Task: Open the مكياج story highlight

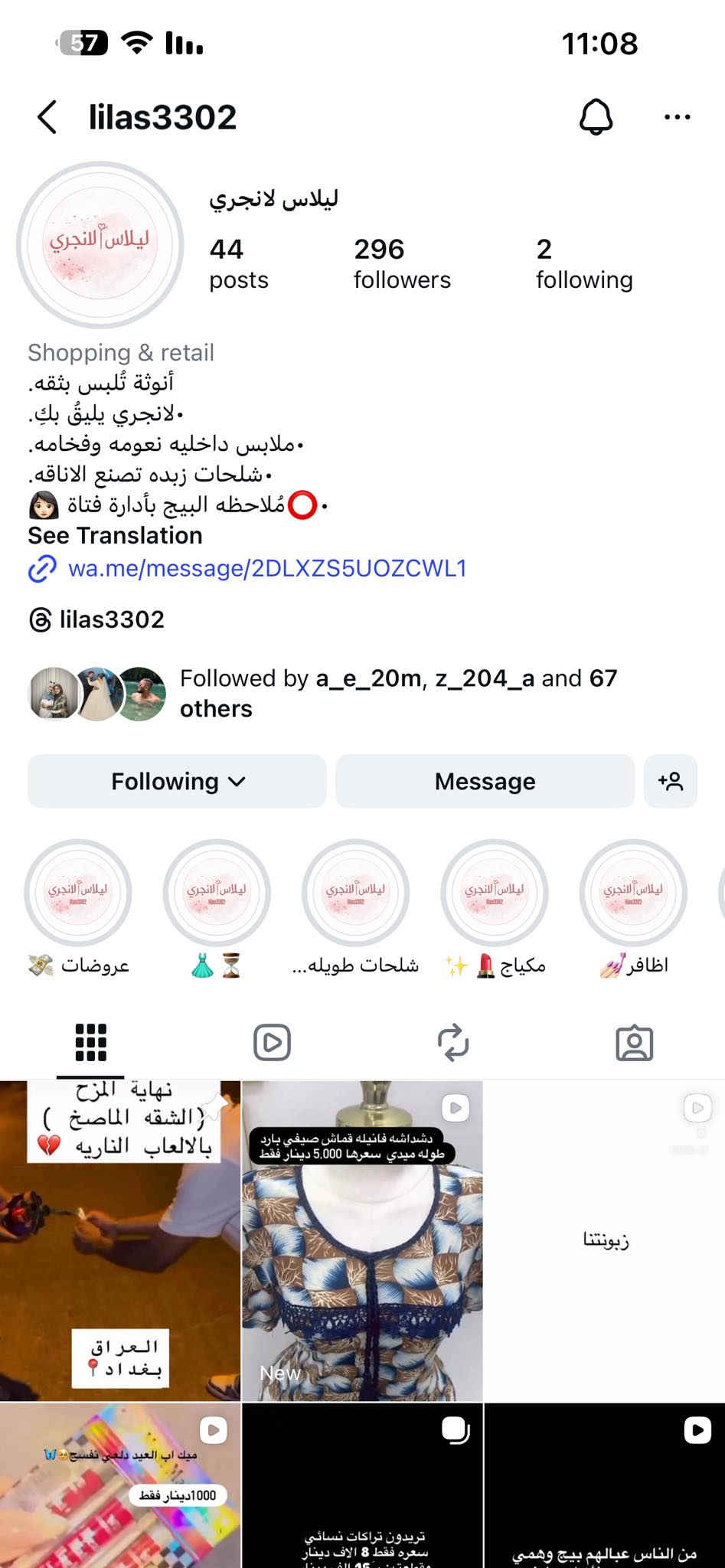Action: (x=495, y=893)
